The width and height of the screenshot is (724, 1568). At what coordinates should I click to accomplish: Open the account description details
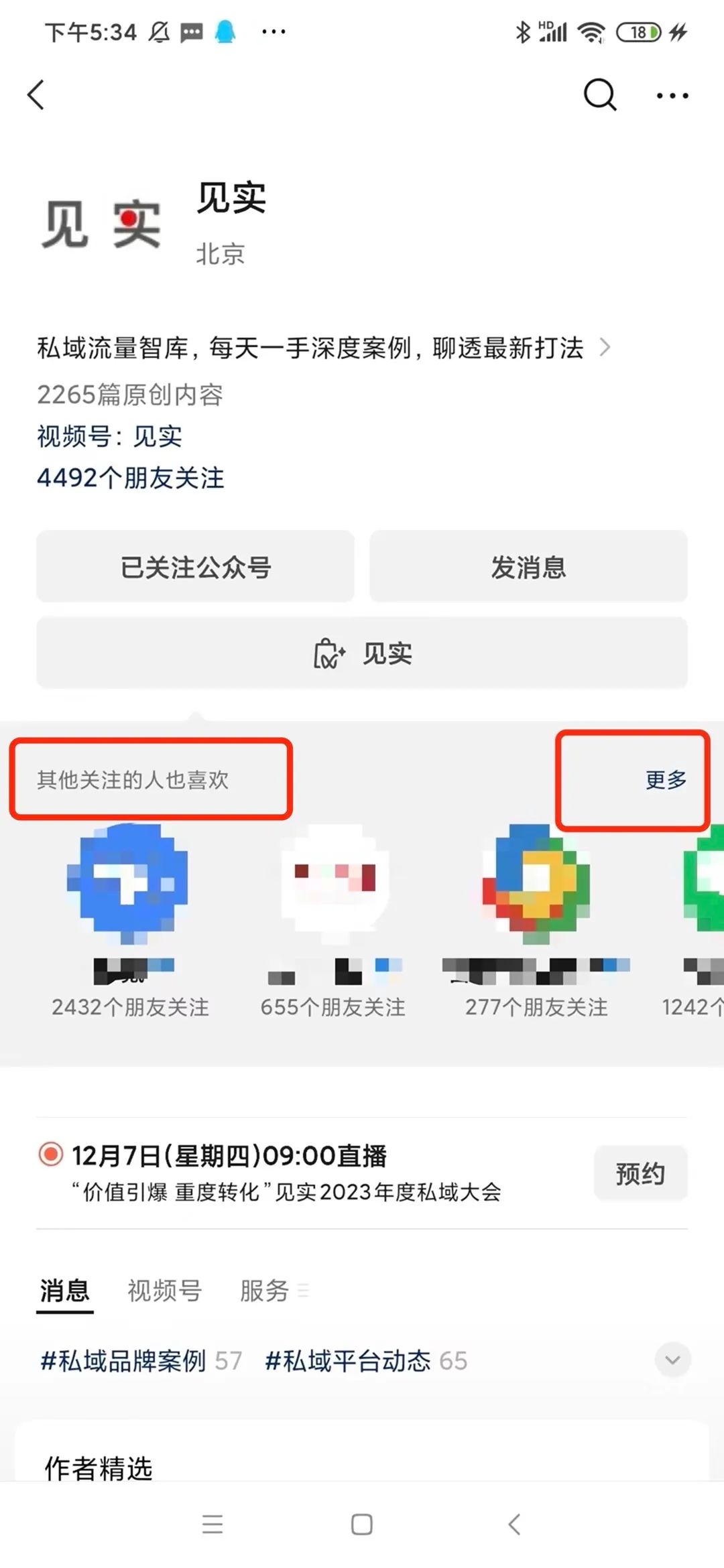pos(322,348)
